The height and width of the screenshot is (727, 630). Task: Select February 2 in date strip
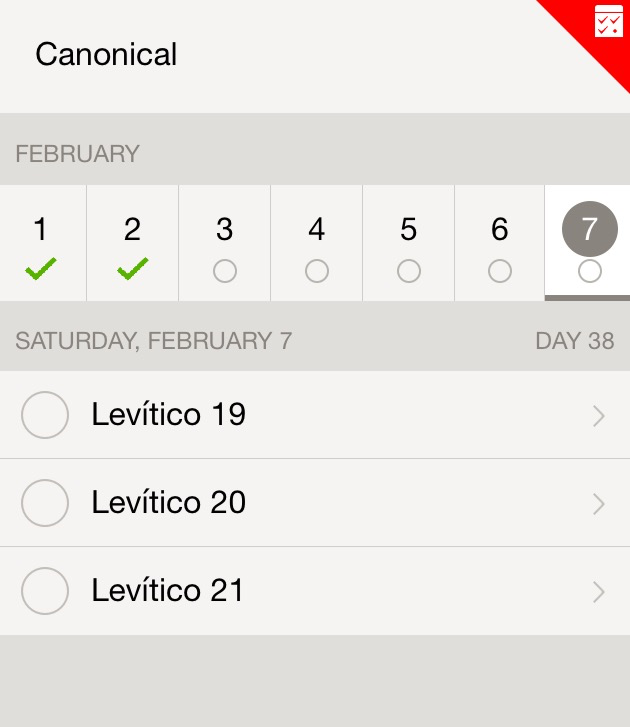click(x=132, y=243)
